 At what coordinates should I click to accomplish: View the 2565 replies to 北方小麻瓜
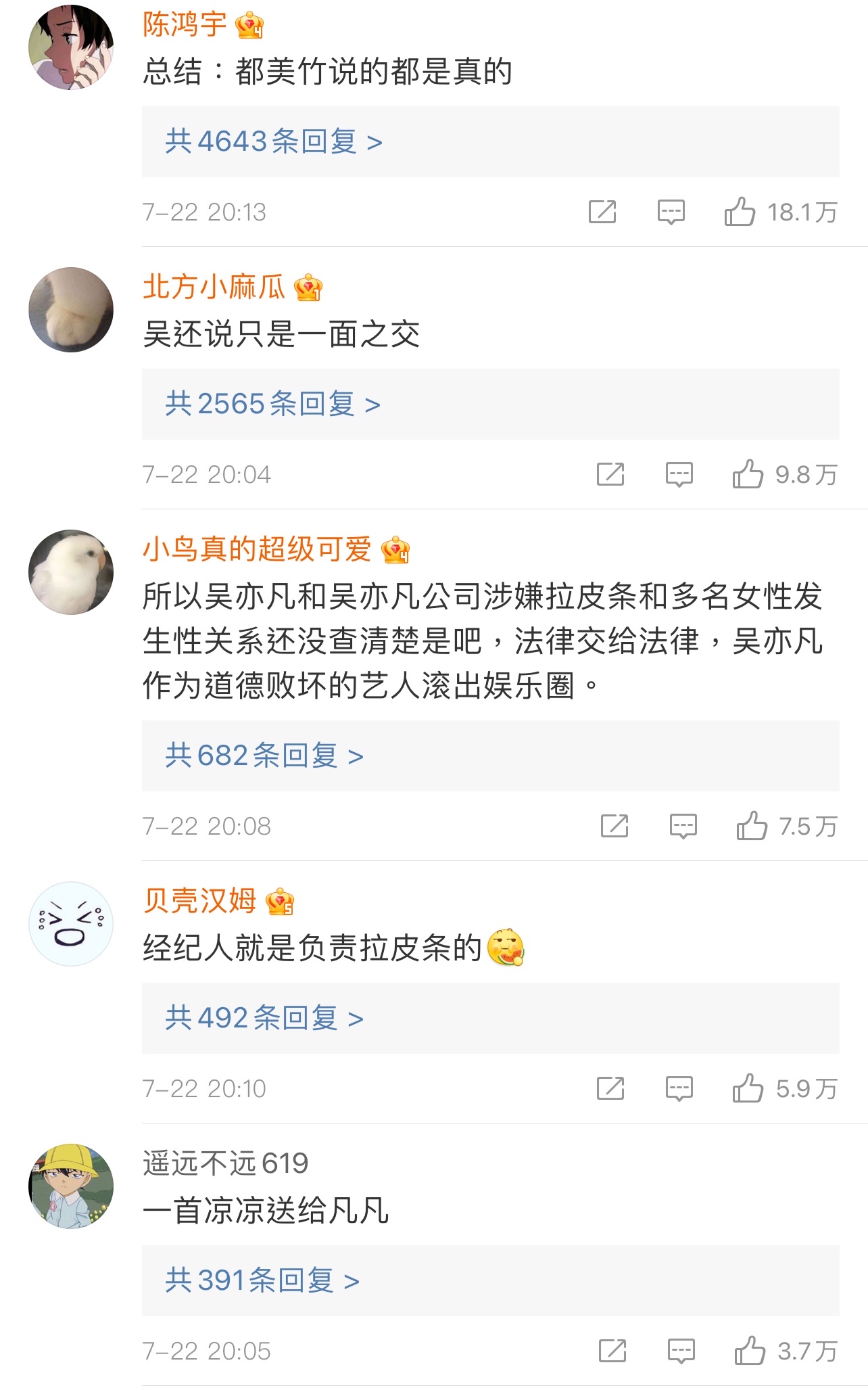pos(272,404)
